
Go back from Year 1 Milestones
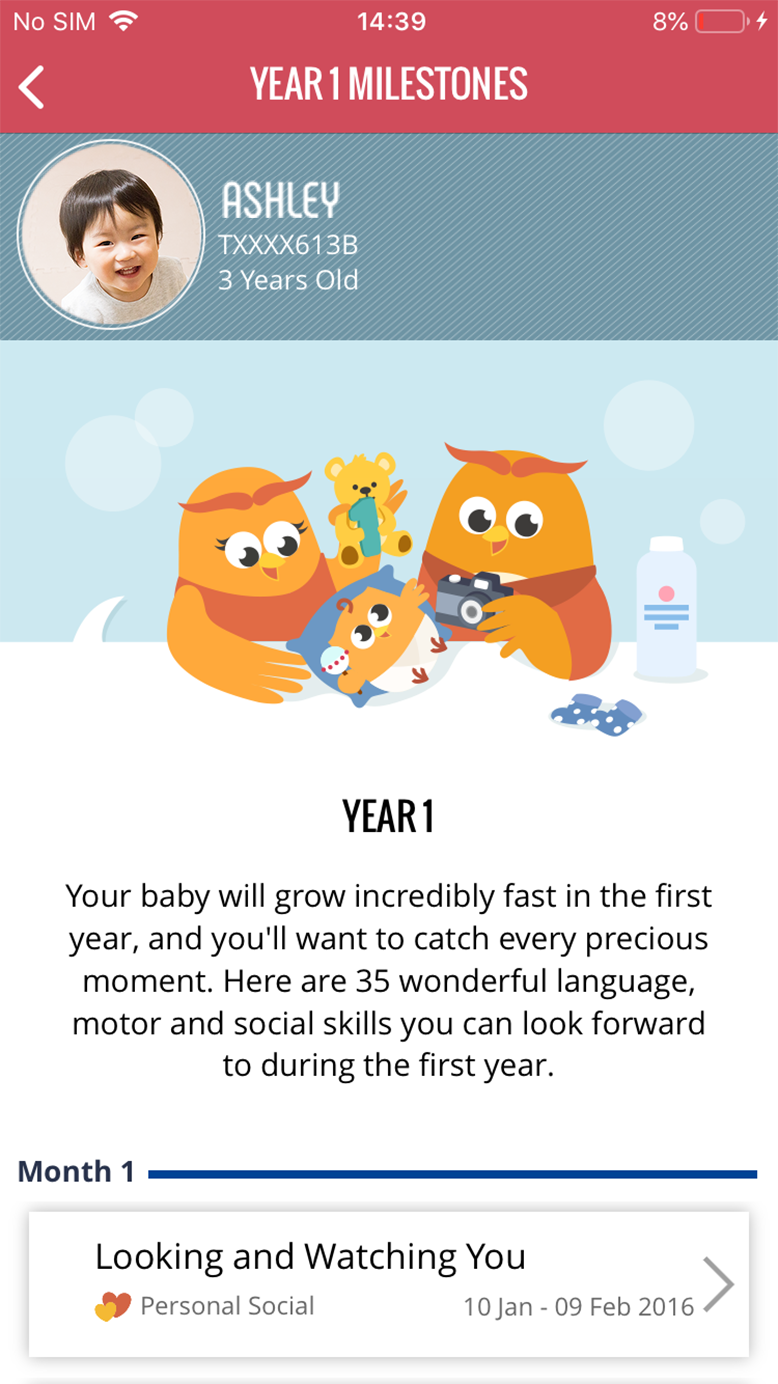click(x=32, y=87)
